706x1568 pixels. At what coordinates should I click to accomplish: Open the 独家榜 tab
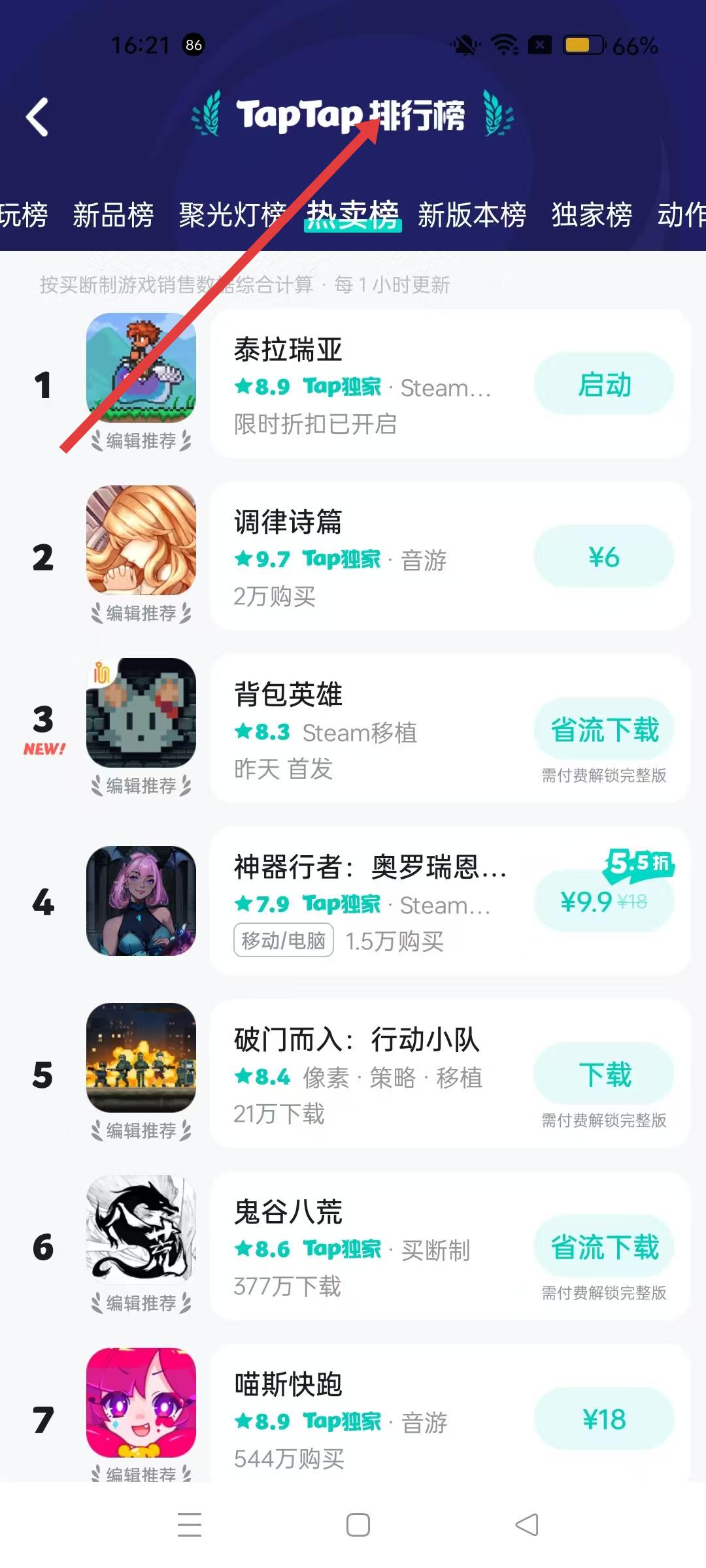tap(592, 215)
